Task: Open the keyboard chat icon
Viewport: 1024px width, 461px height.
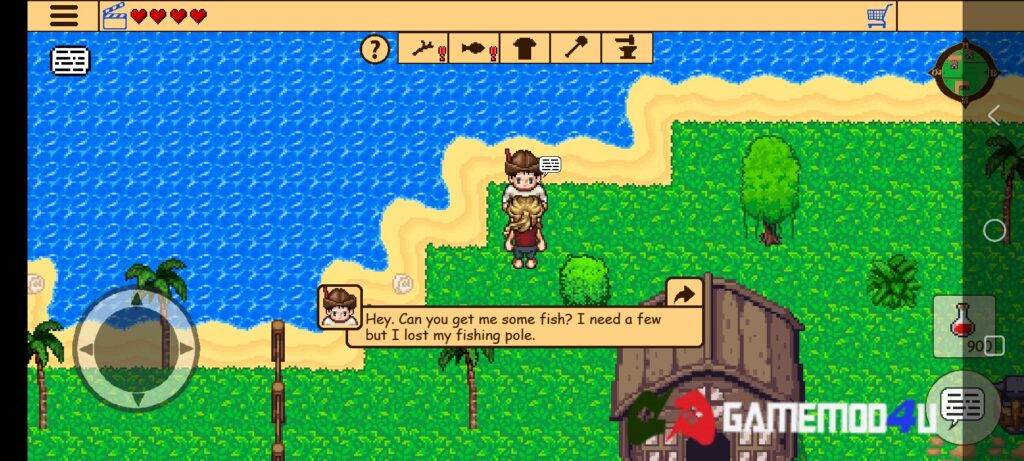Action: pyautogui.click(x=70, y=61)
